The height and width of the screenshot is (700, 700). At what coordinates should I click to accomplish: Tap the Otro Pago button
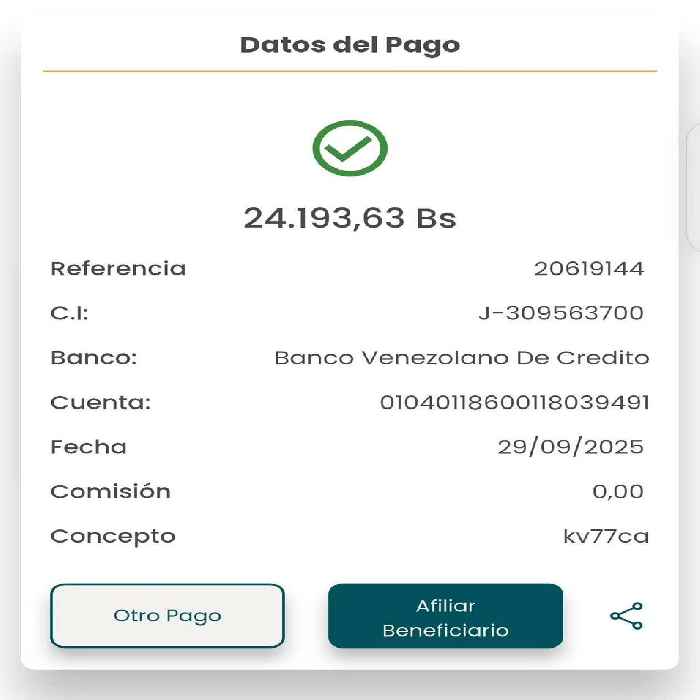tap(167, 616)
